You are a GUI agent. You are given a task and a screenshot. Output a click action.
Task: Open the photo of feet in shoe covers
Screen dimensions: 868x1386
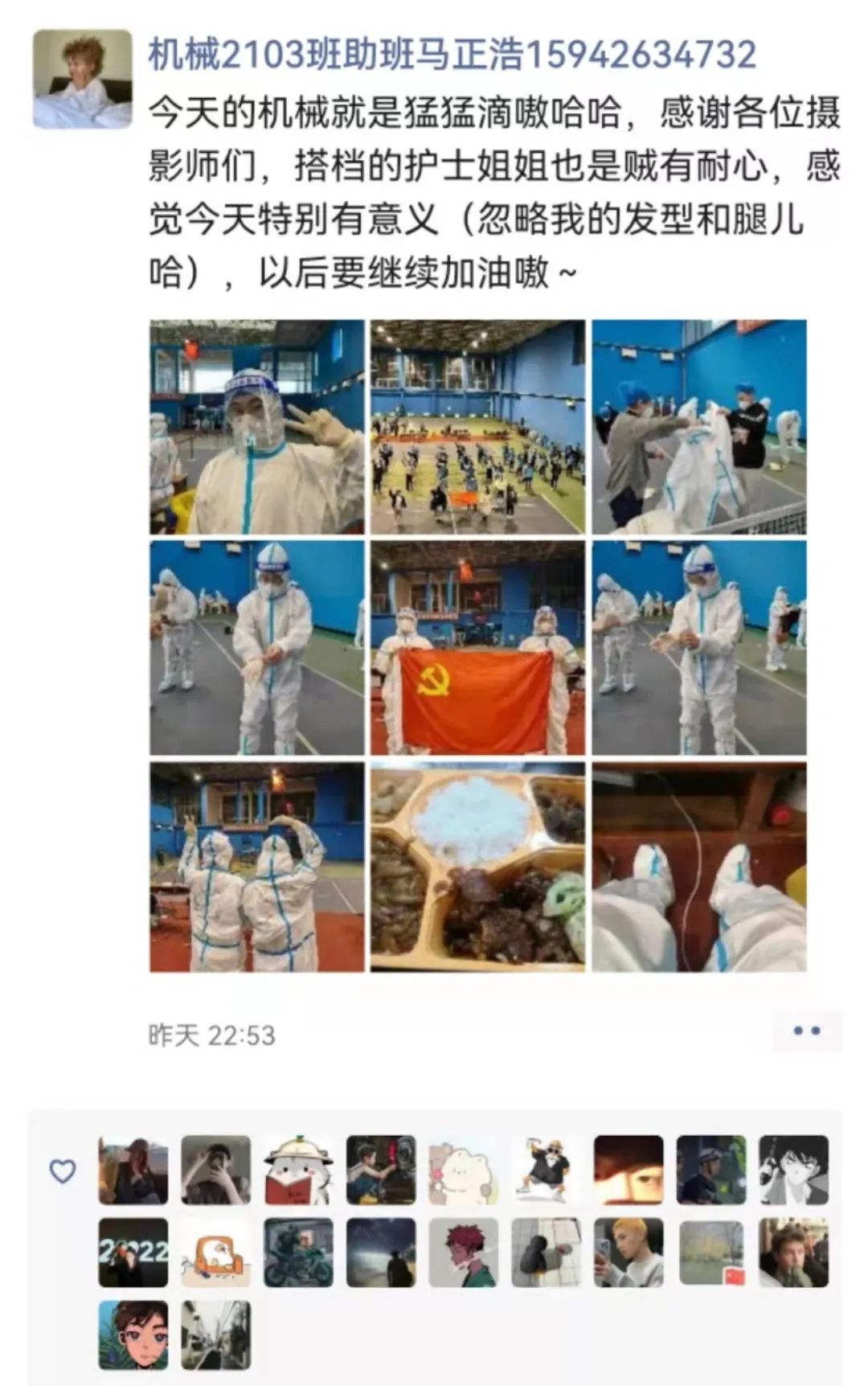coord(698,868)
